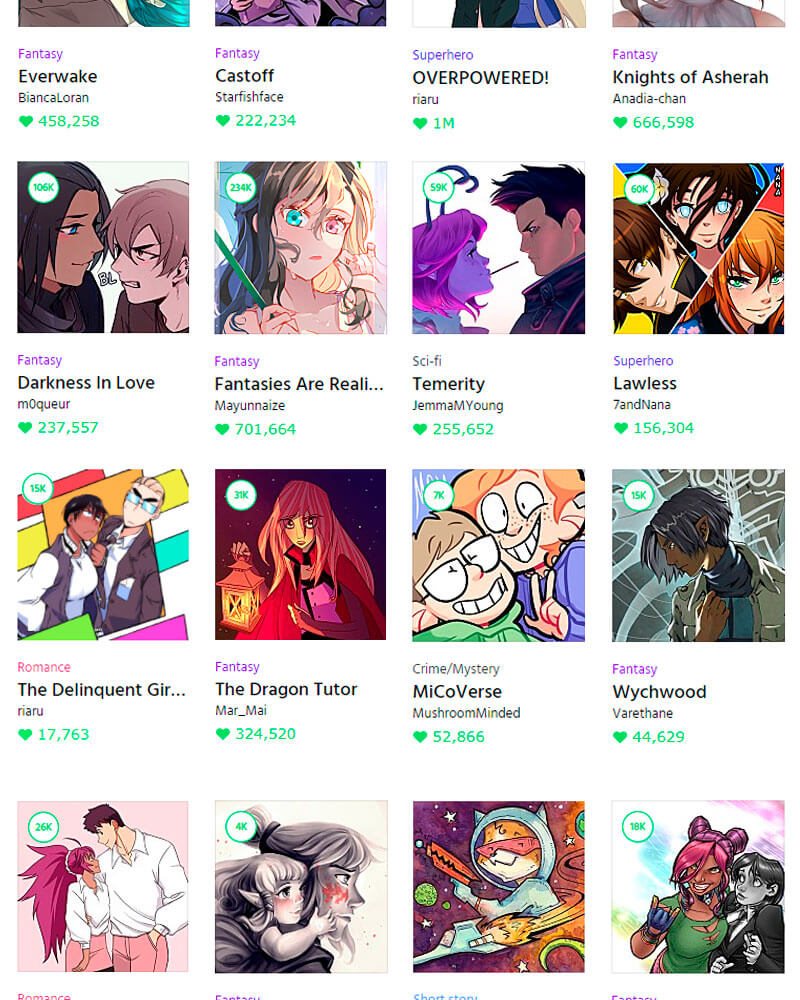Open the comic with the 26K badge
Viewport: 800px width, 1000px height.
point(103,887)
